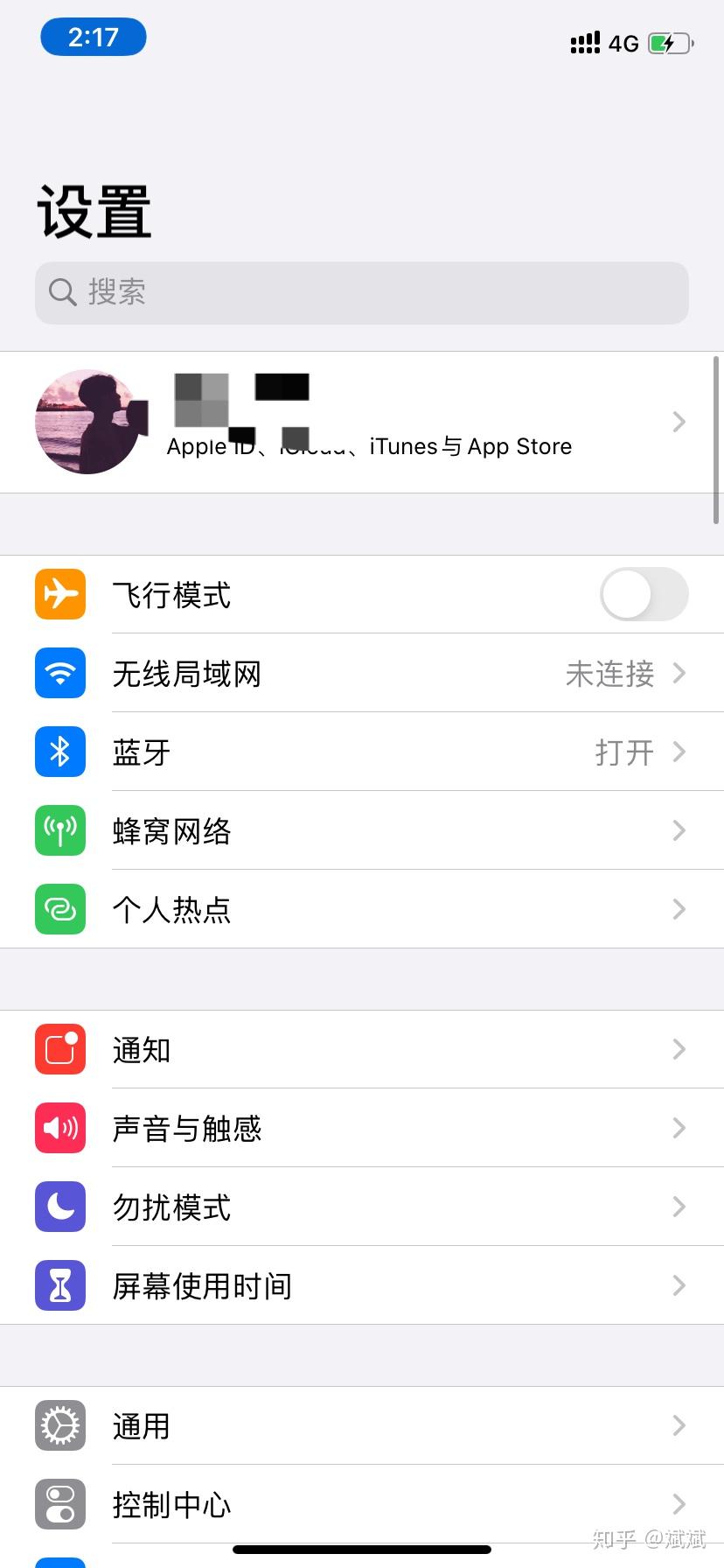The height and width of the screenshot is (1568, 724).
Task: Open 无线局域网 settings
Action: (x=362, y=674)
